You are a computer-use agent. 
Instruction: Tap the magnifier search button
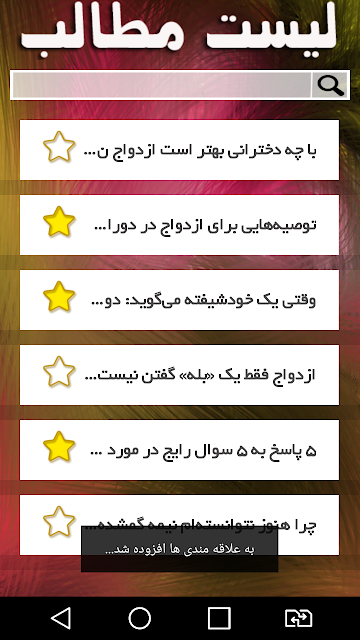point(330,85)
